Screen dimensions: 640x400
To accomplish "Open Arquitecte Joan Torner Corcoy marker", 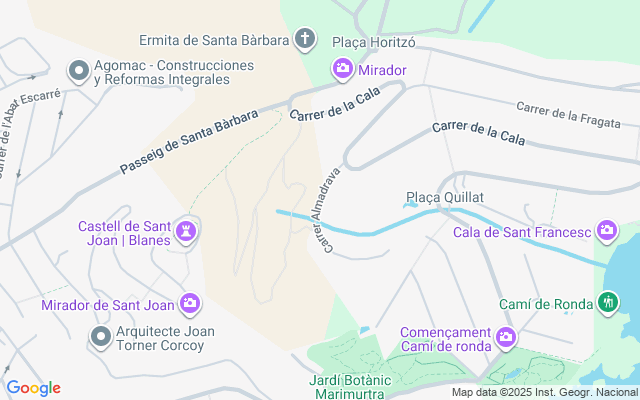I will [100, 337].
